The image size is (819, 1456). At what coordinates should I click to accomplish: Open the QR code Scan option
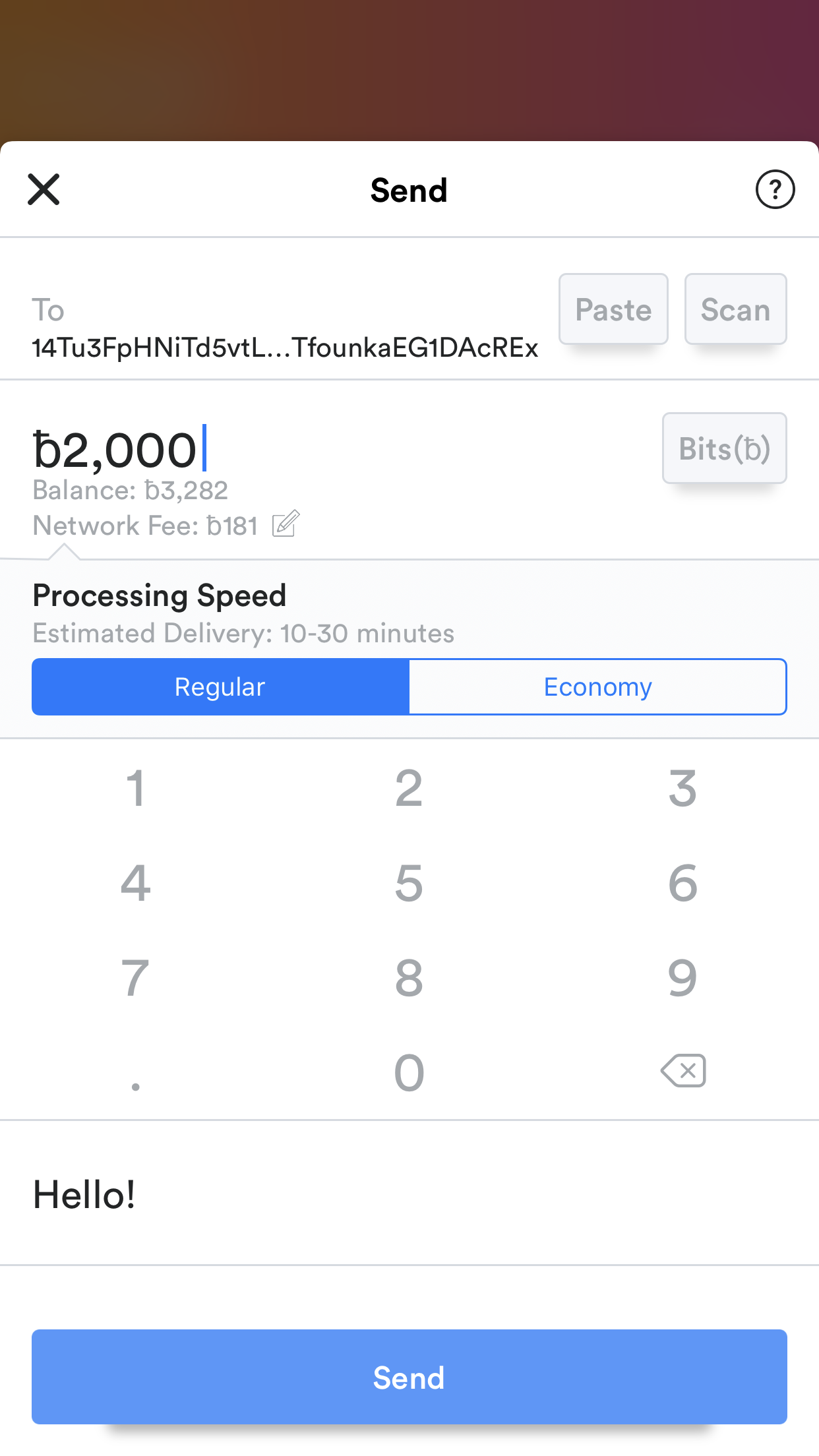pyautogui.click(x=735, y=309)
